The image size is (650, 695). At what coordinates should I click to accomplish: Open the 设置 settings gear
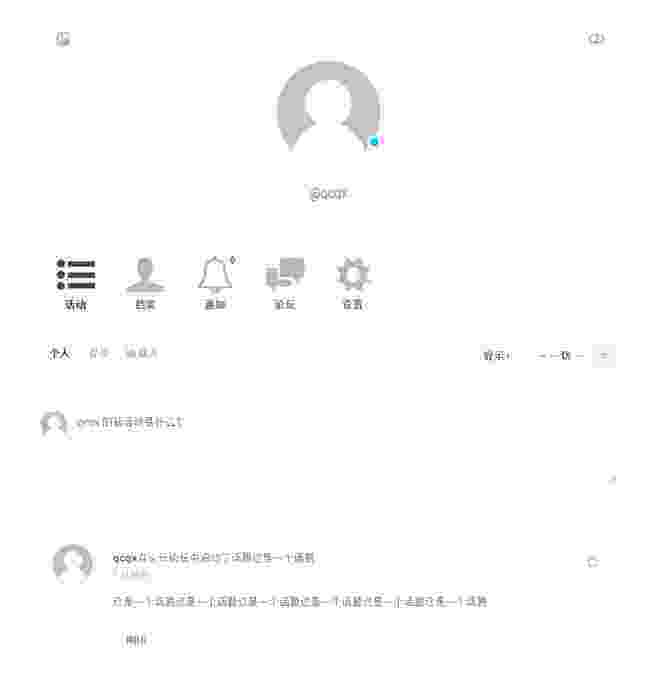(x=353, y=282)
